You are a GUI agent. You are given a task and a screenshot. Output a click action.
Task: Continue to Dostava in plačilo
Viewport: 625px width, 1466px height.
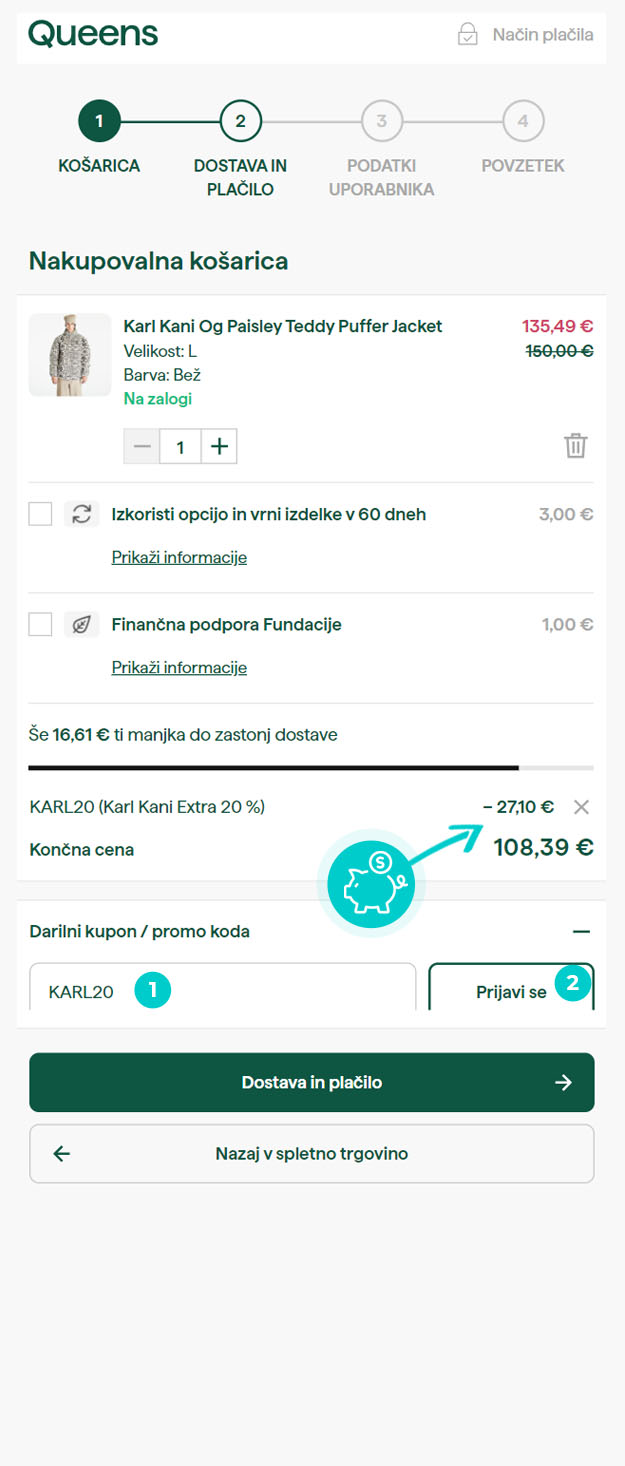click(x=312, y=1082)
